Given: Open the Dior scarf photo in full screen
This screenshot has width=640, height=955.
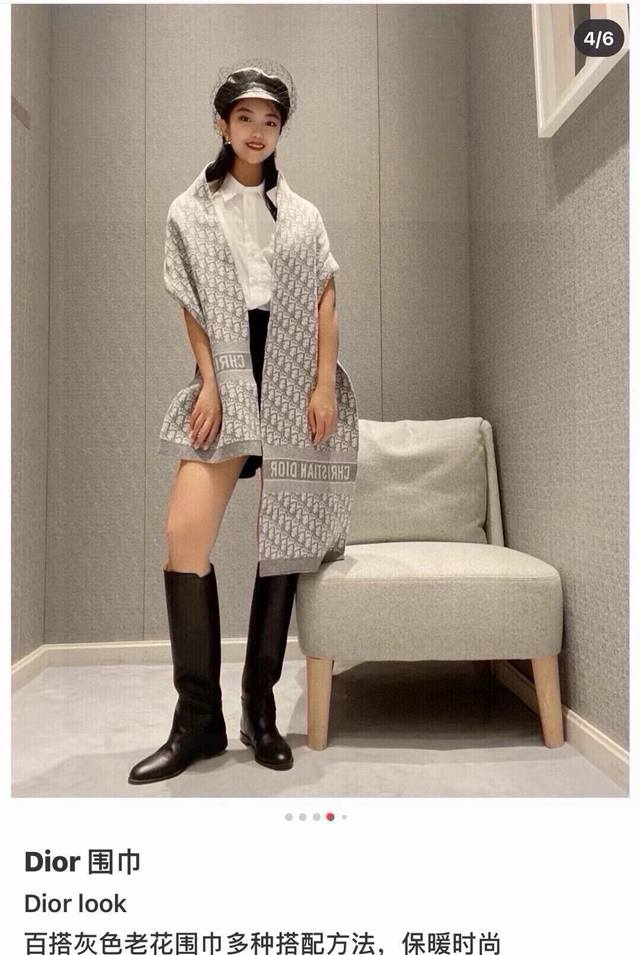Looking at the screenshot, I should pyautogui.click(x=320, y=400).
